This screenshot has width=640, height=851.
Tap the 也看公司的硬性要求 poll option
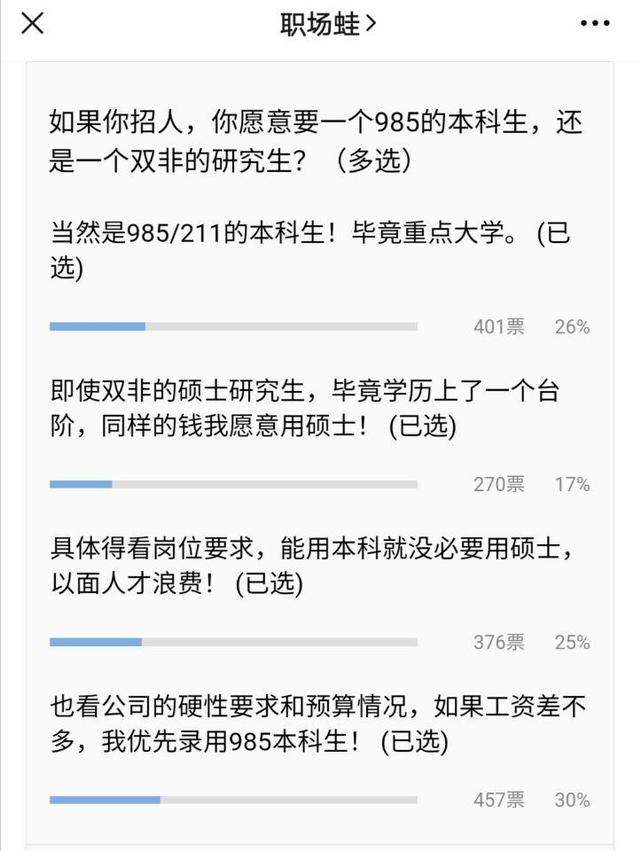(x=310, y=724)
